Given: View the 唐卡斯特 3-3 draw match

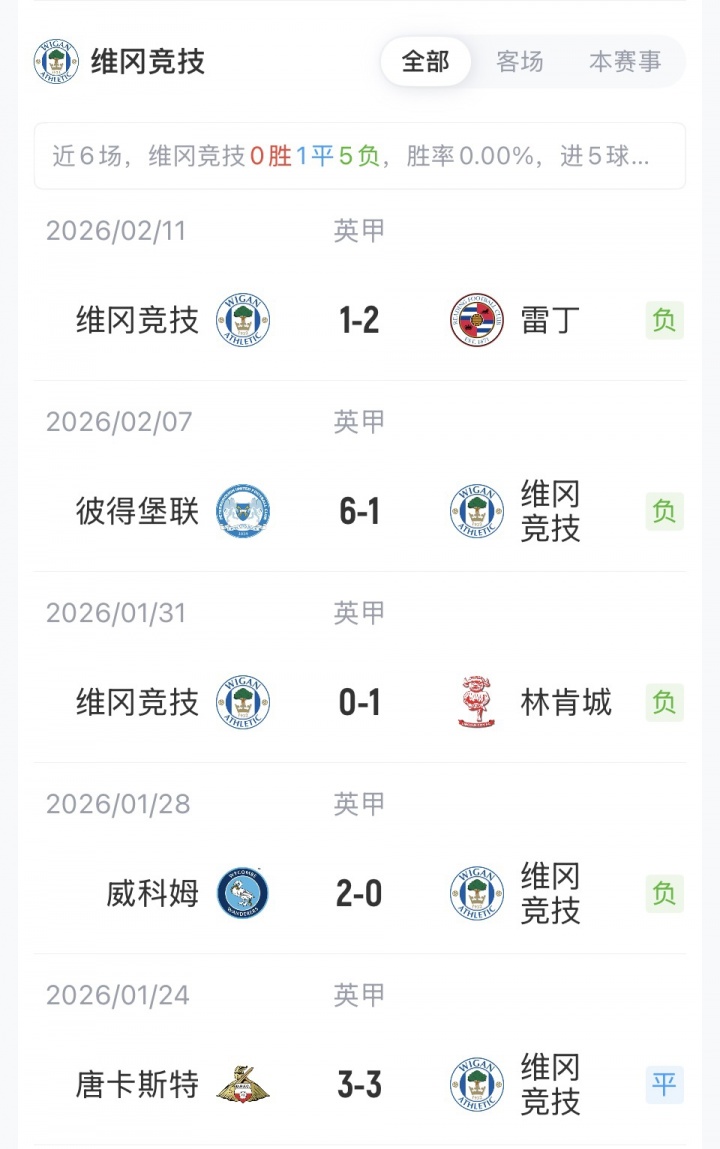Looking at the screenshot, I should (x=359, y=1084).
